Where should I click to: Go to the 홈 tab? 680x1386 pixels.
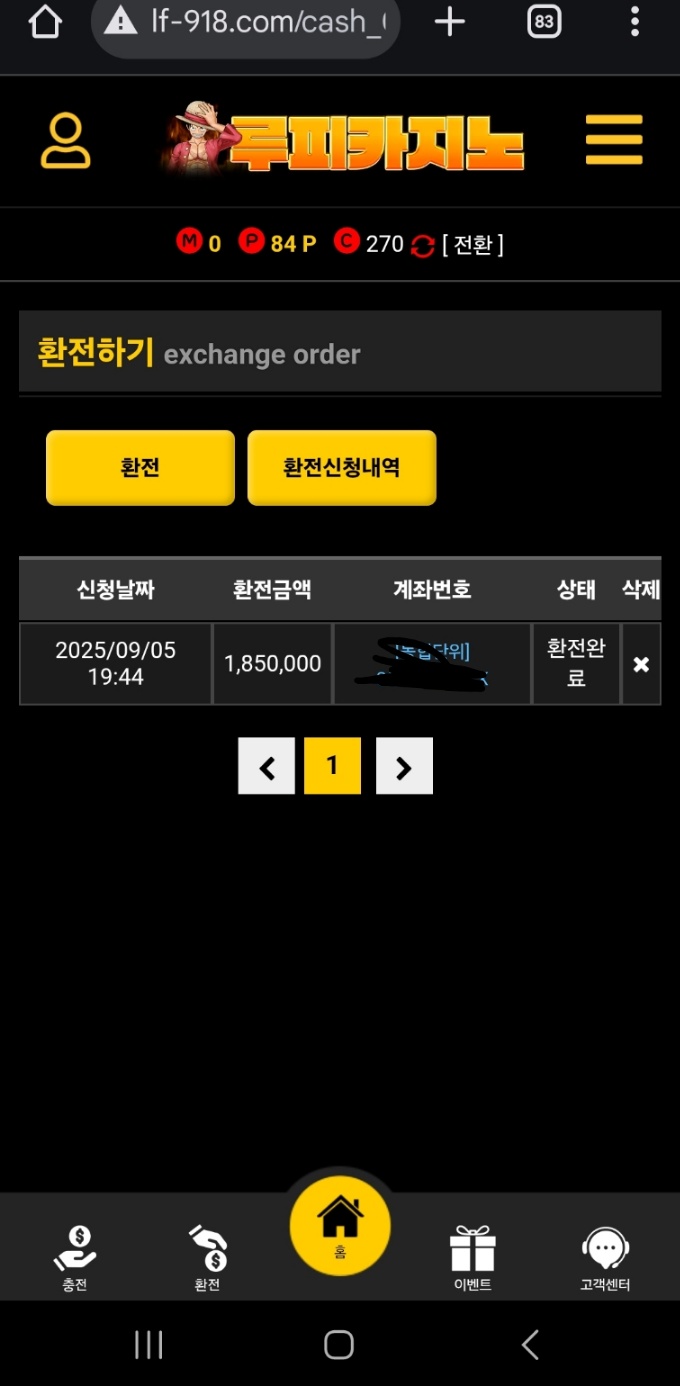pyautogui.click(x=340, y=1226)
